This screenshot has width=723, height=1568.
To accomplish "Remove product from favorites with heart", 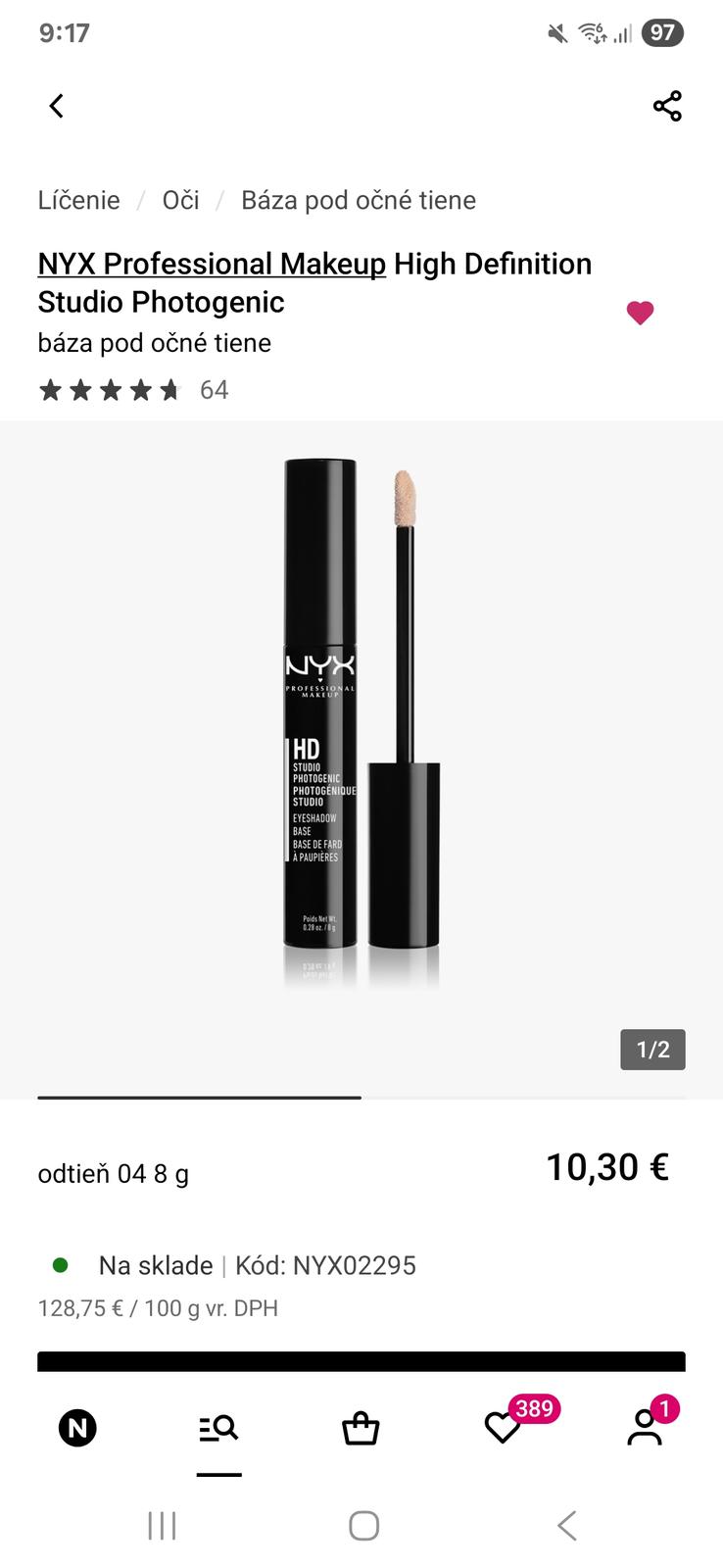I will [640, 313].
